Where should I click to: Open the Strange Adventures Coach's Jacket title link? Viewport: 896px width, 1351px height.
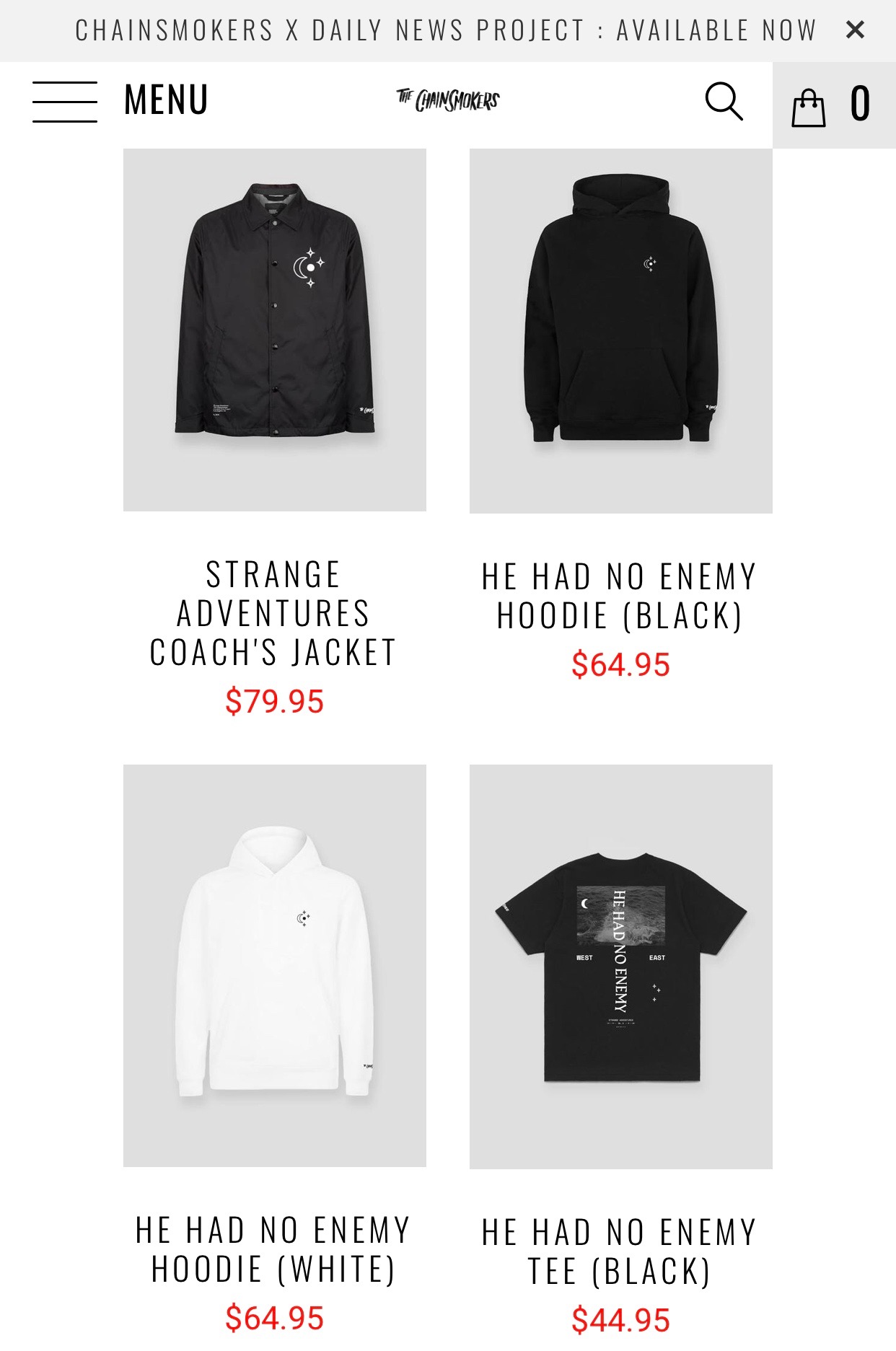click(x=273, y=614)
